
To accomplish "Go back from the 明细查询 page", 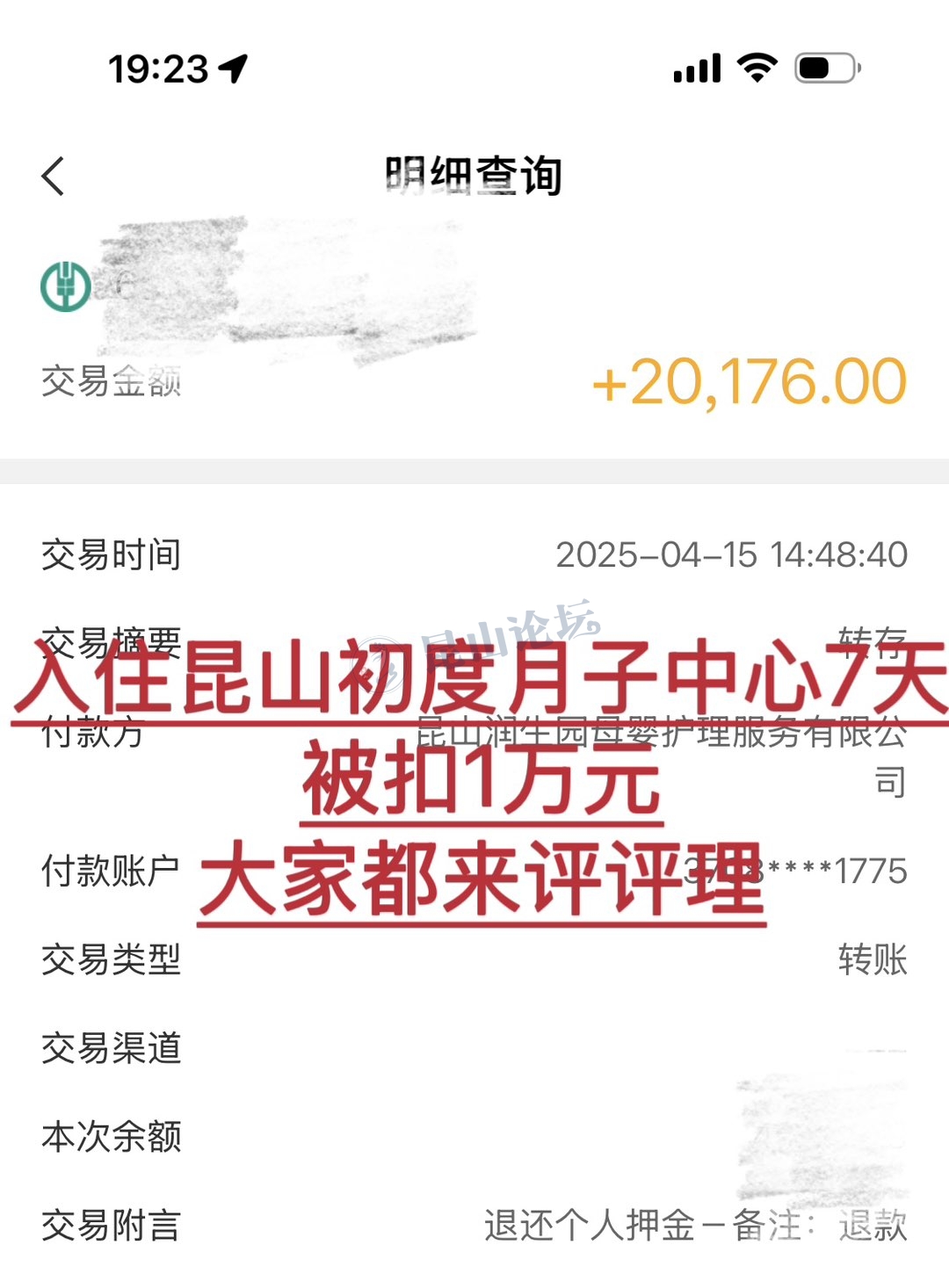I will tap(54, 177).
